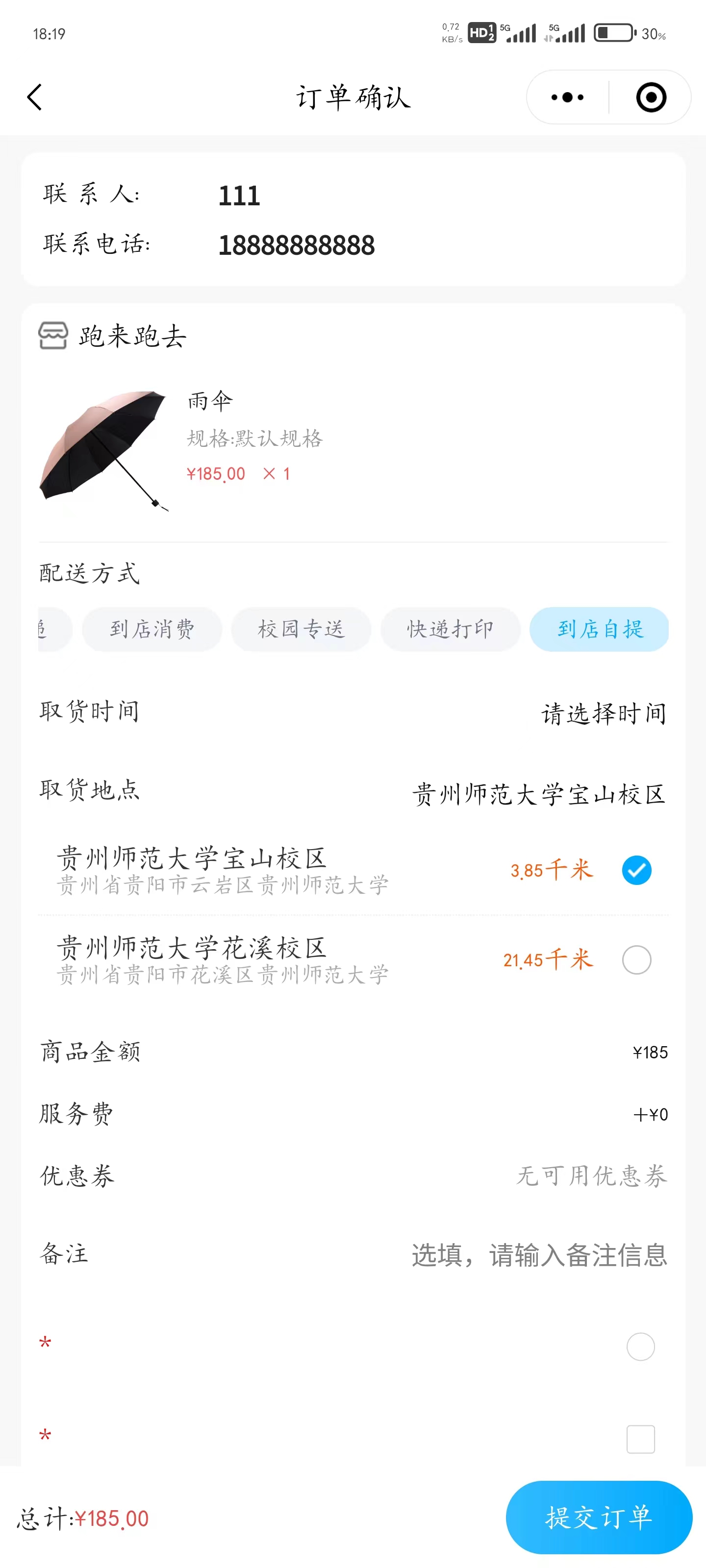Open the mini program three-dot menu

click(x=567, y=98)
